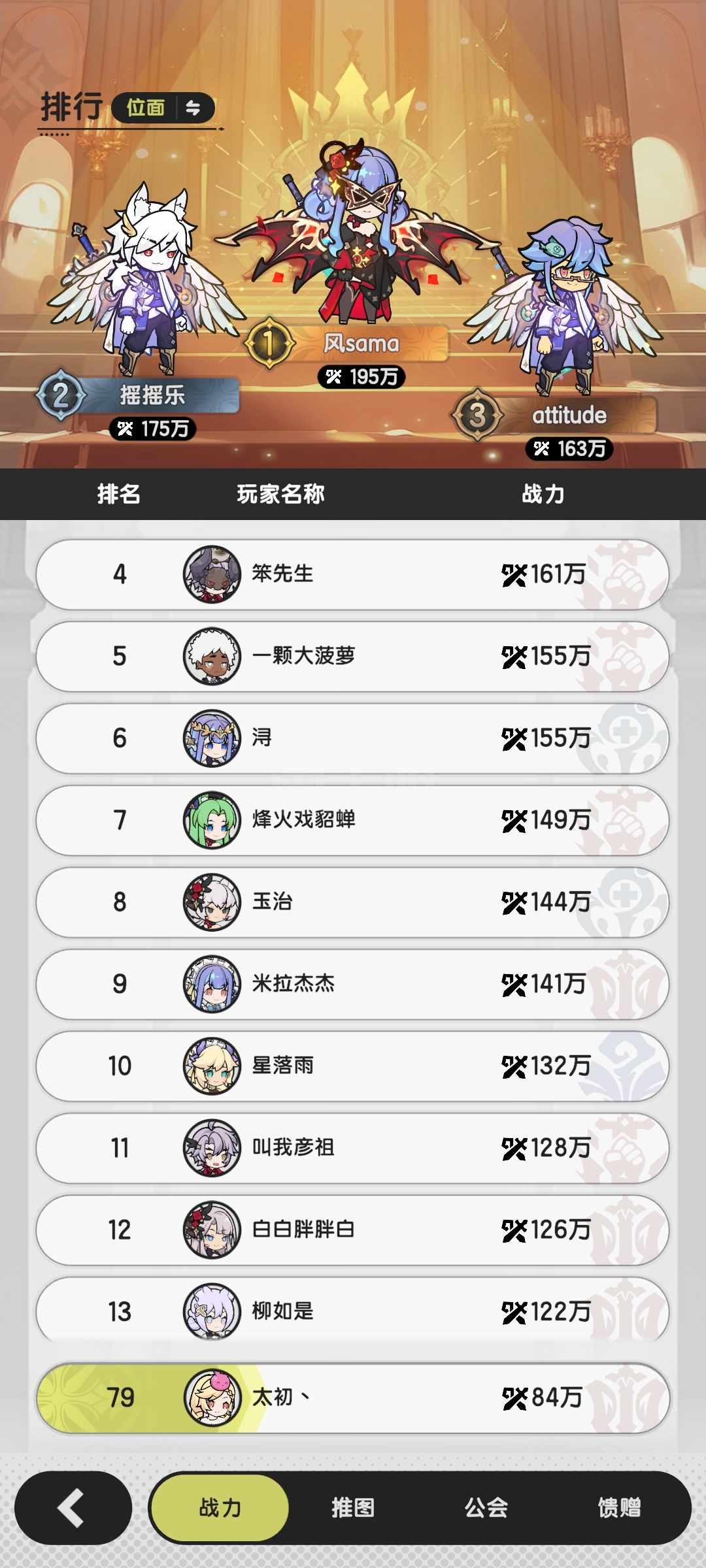Open player 一颗大菠萝's row
This screenshot has height=1568, width=706.
(x=353, y=657)
